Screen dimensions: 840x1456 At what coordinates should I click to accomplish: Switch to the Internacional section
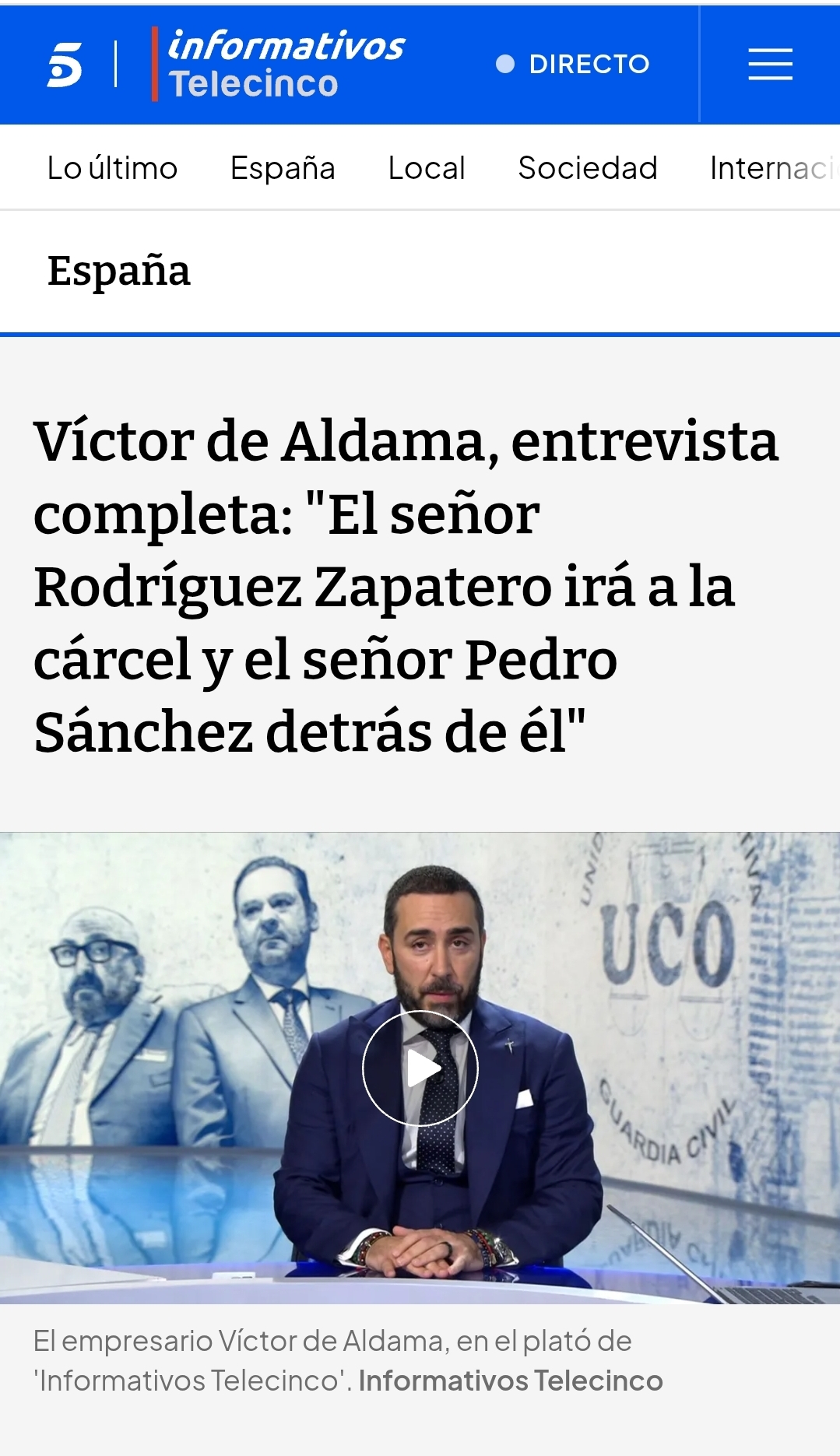click(774, 168)
